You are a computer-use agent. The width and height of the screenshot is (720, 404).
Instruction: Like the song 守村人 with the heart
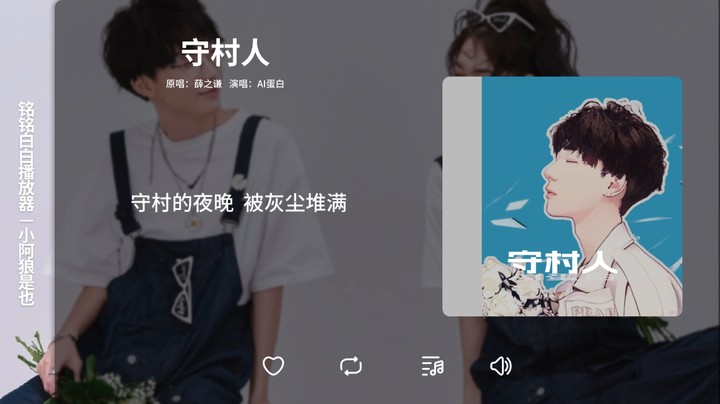coord(273,366)
